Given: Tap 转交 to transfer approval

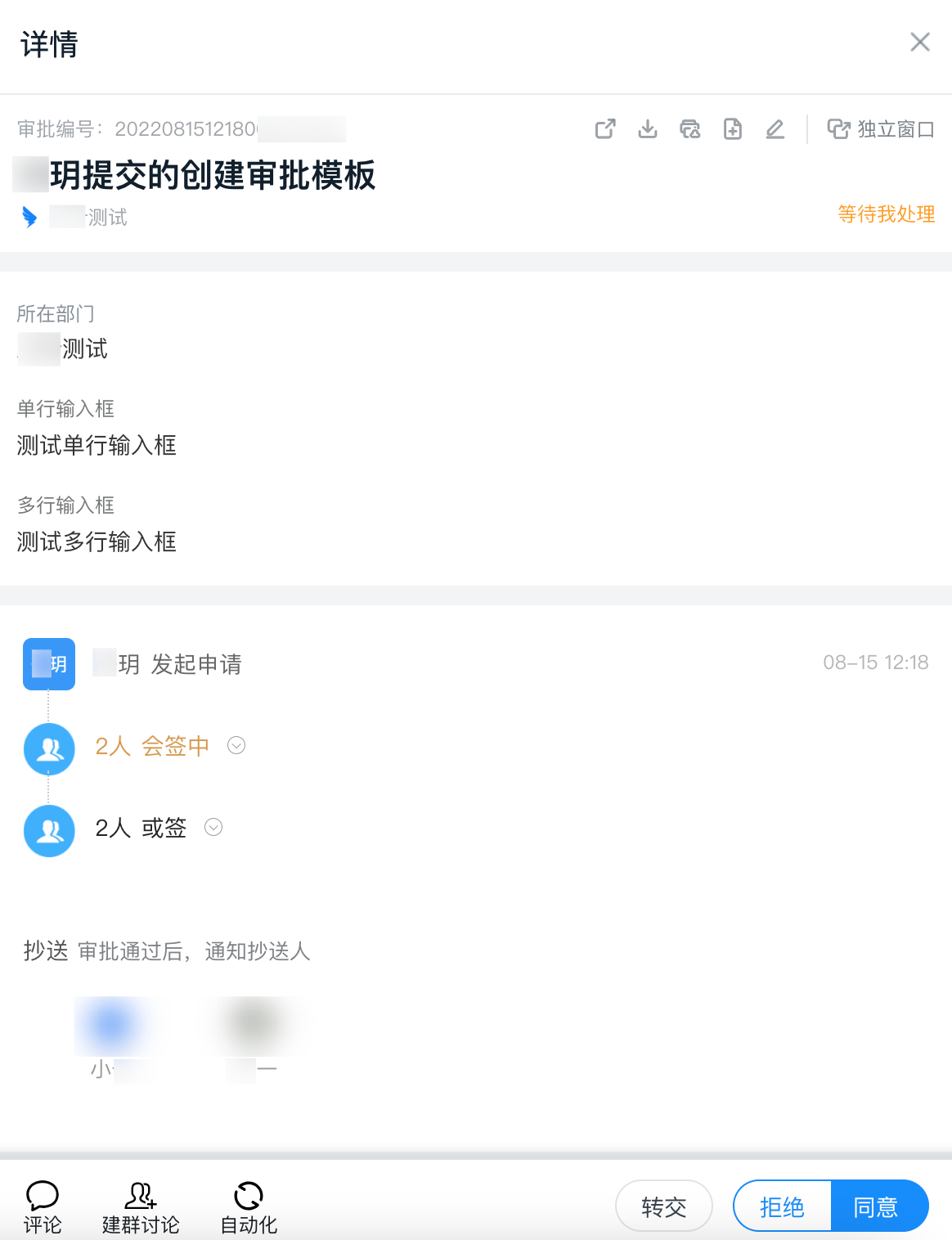Looking at the screenshot, I should point(663,1206).
